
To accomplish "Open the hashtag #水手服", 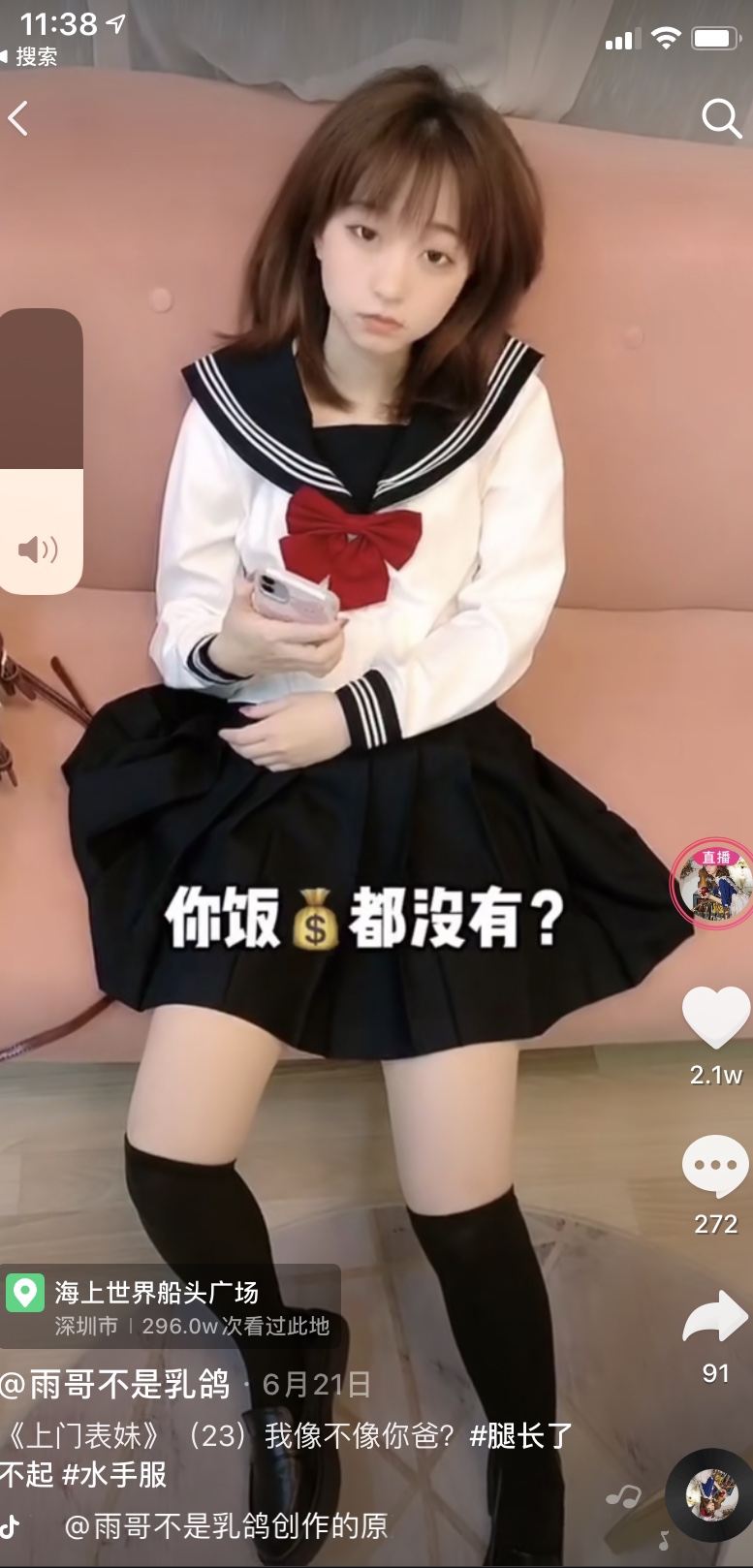I will (114, 1475).
